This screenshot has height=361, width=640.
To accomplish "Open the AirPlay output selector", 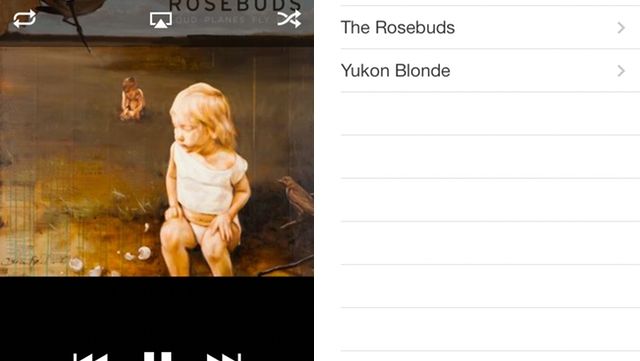I will coord(160,20).
